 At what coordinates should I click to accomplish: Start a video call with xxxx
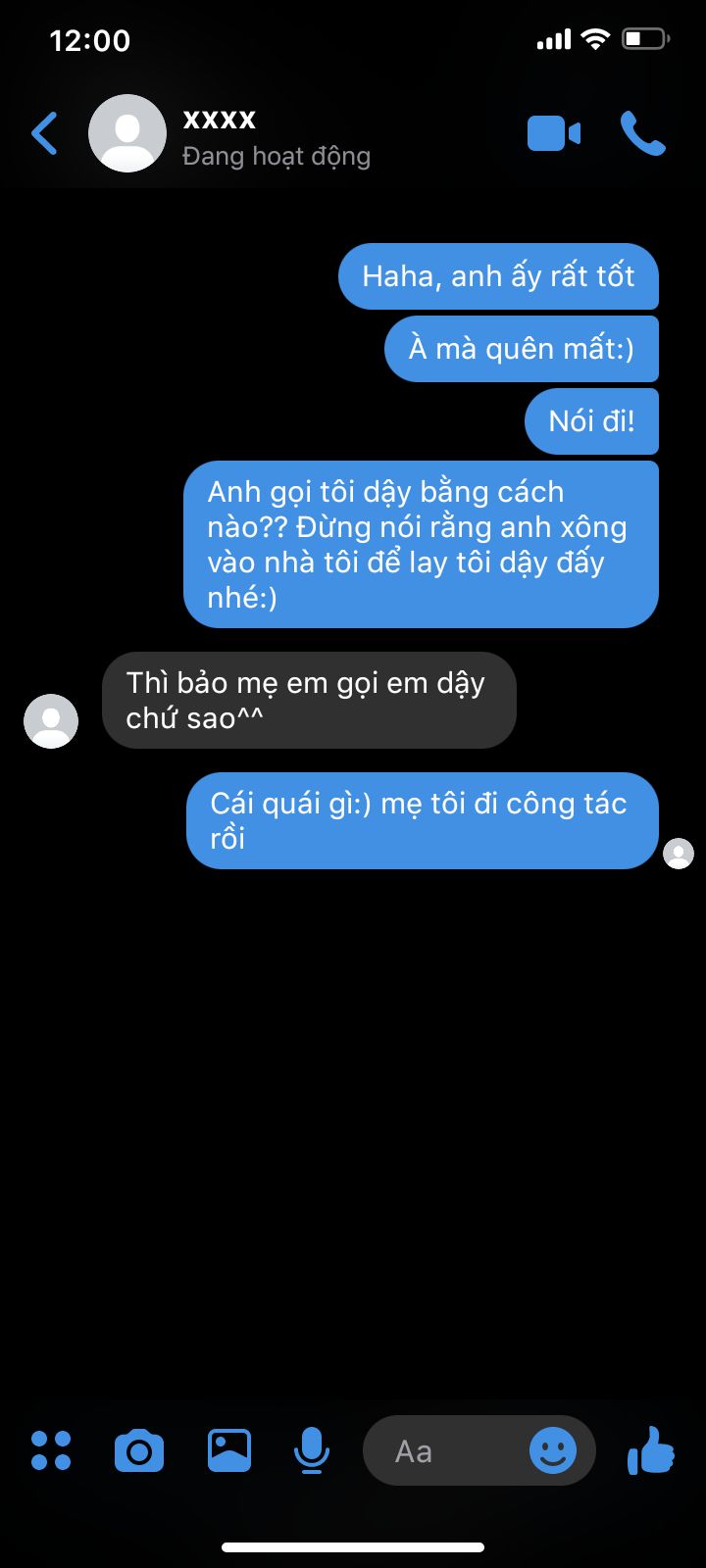coord(554,134)
